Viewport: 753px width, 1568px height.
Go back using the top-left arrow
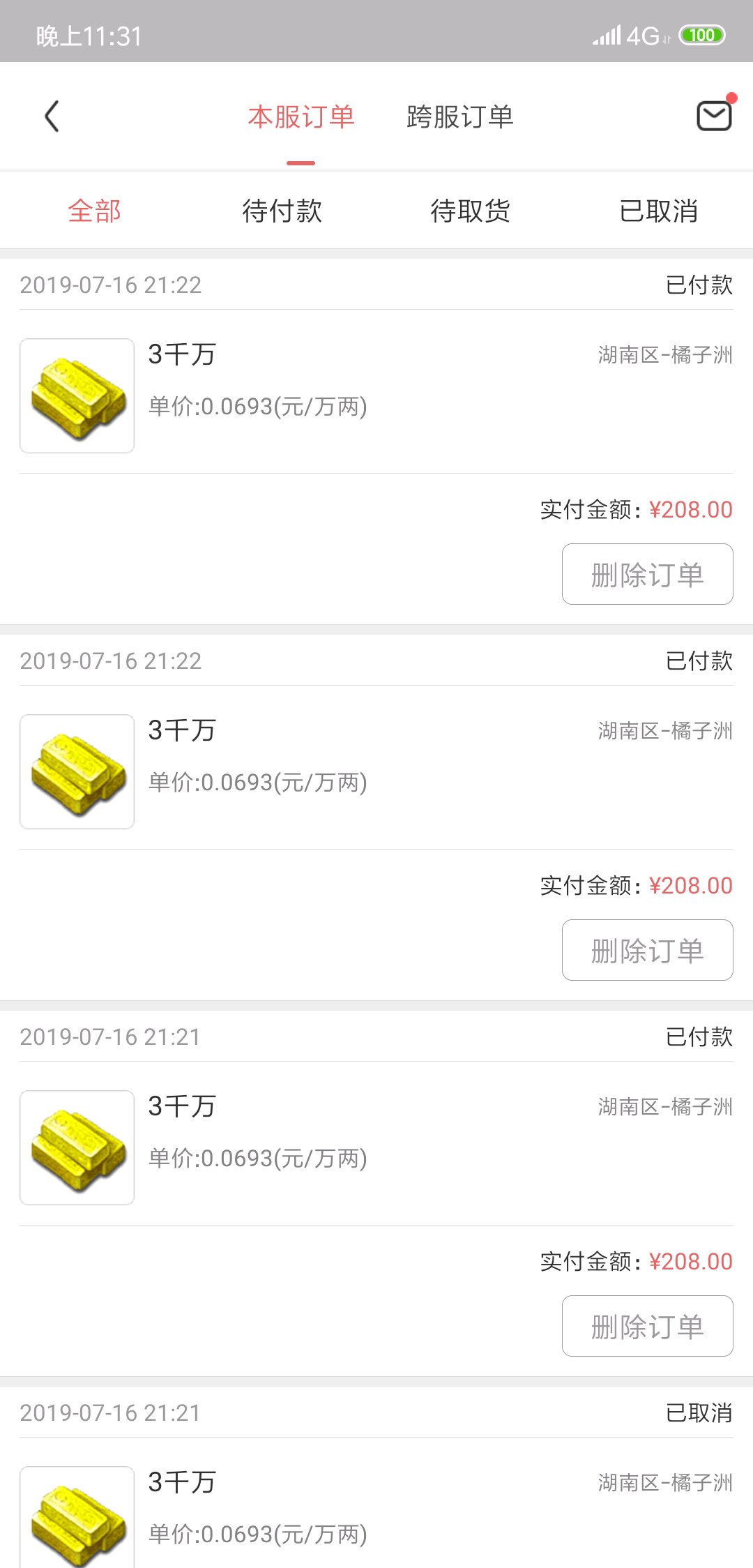[x=52, y=116]
